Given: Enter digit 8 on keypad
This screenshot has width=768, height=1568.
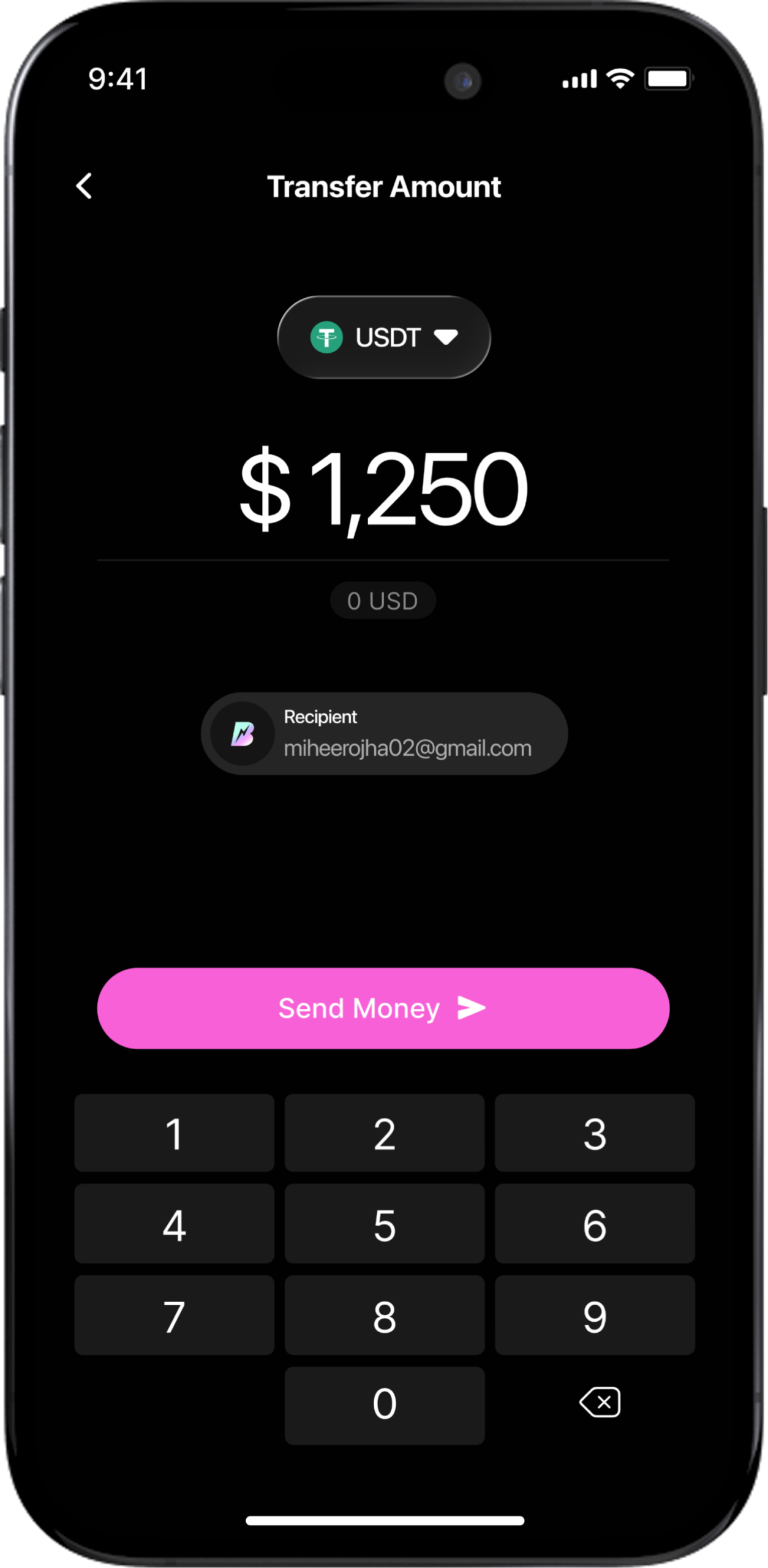Looking at the screenshot, I should (384, 1316).
